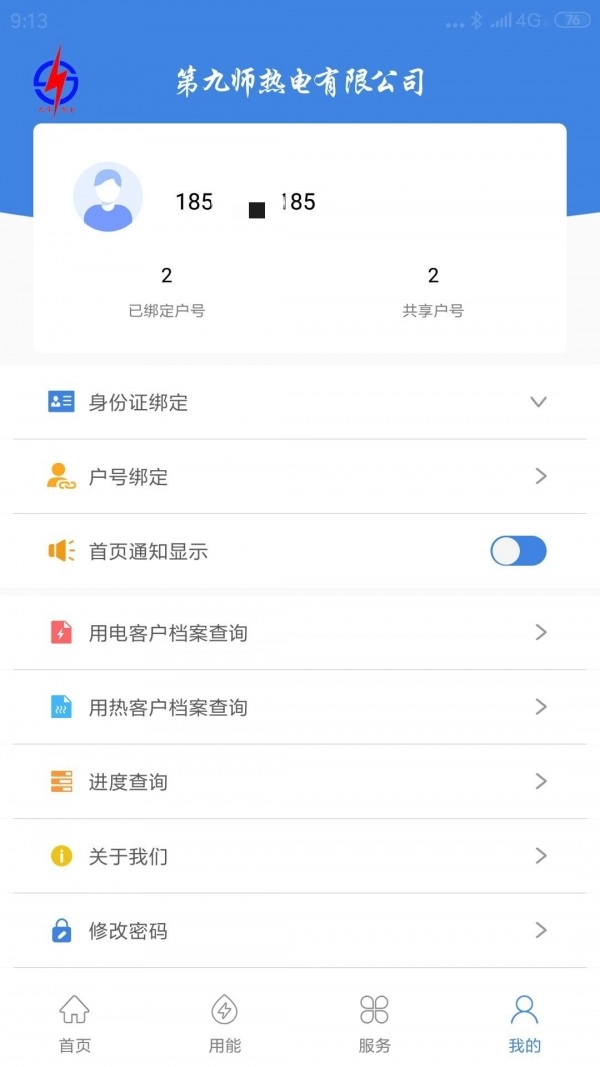Open 用热客户档案查询
Screen dimensions: 600x1067
coord(300,707)
